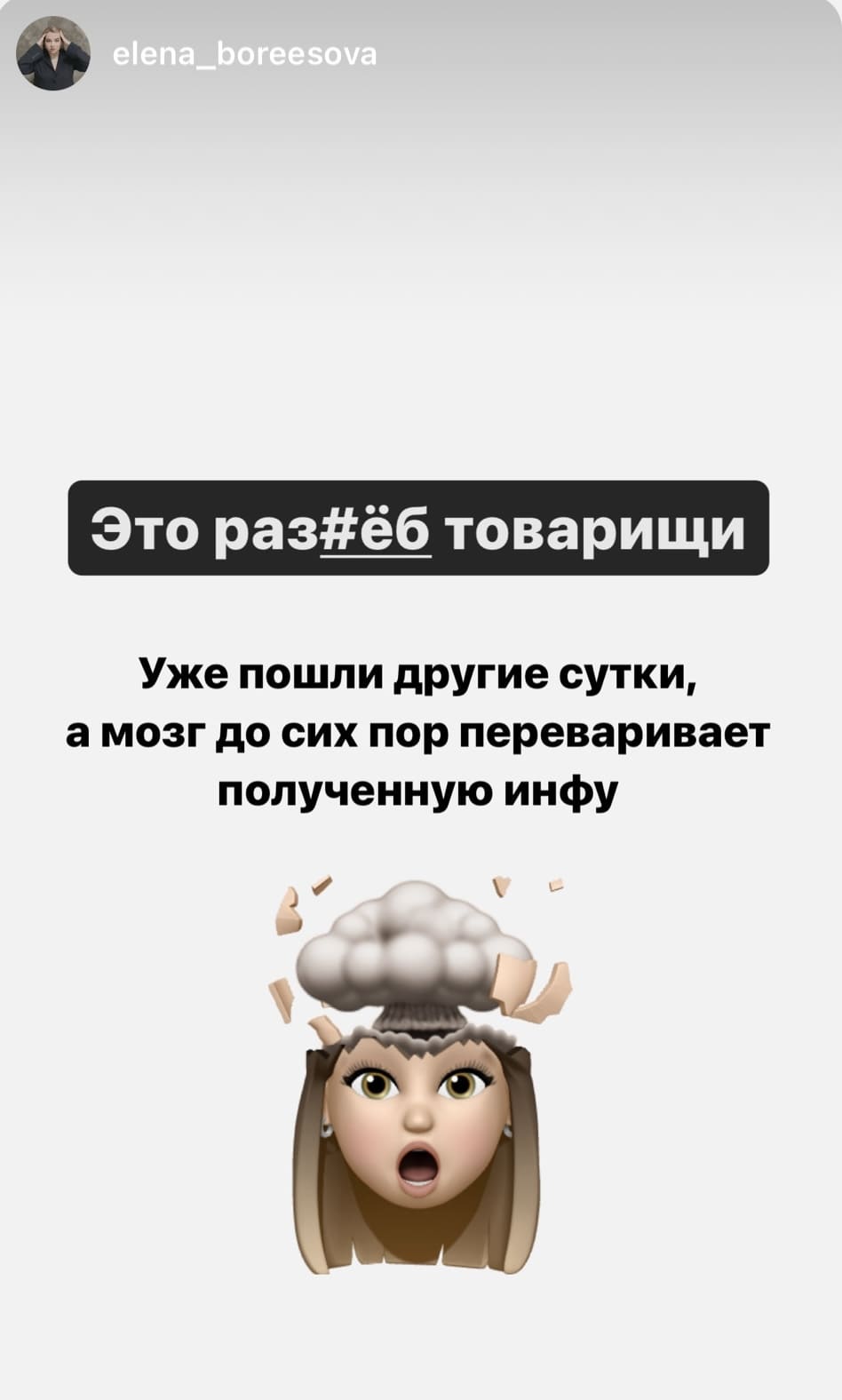Tap the elena_boreesova username
Image resolution: width=842 pixels, height=1400 pixels.
(x=245, y=54)
